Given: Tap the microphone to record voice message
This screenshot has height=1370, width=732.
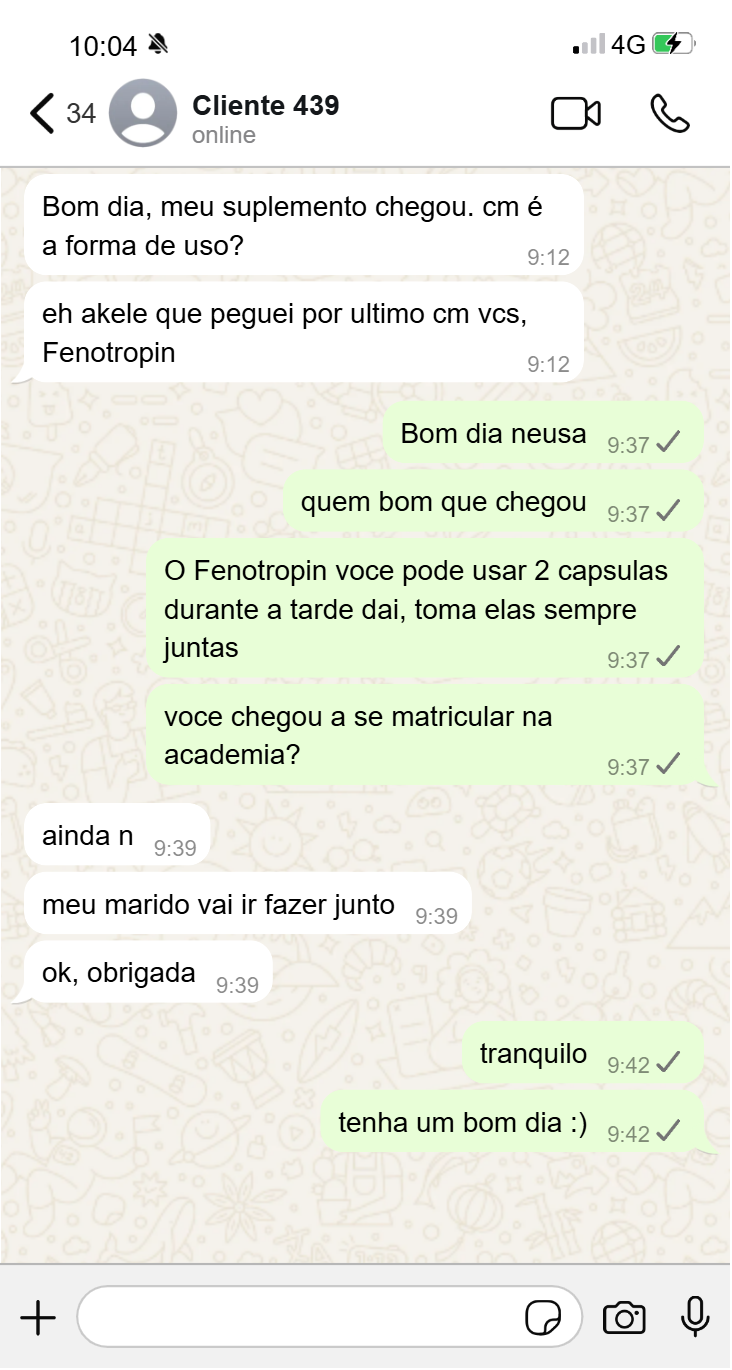Looking at the screenshot, I should coord(695,1318).
